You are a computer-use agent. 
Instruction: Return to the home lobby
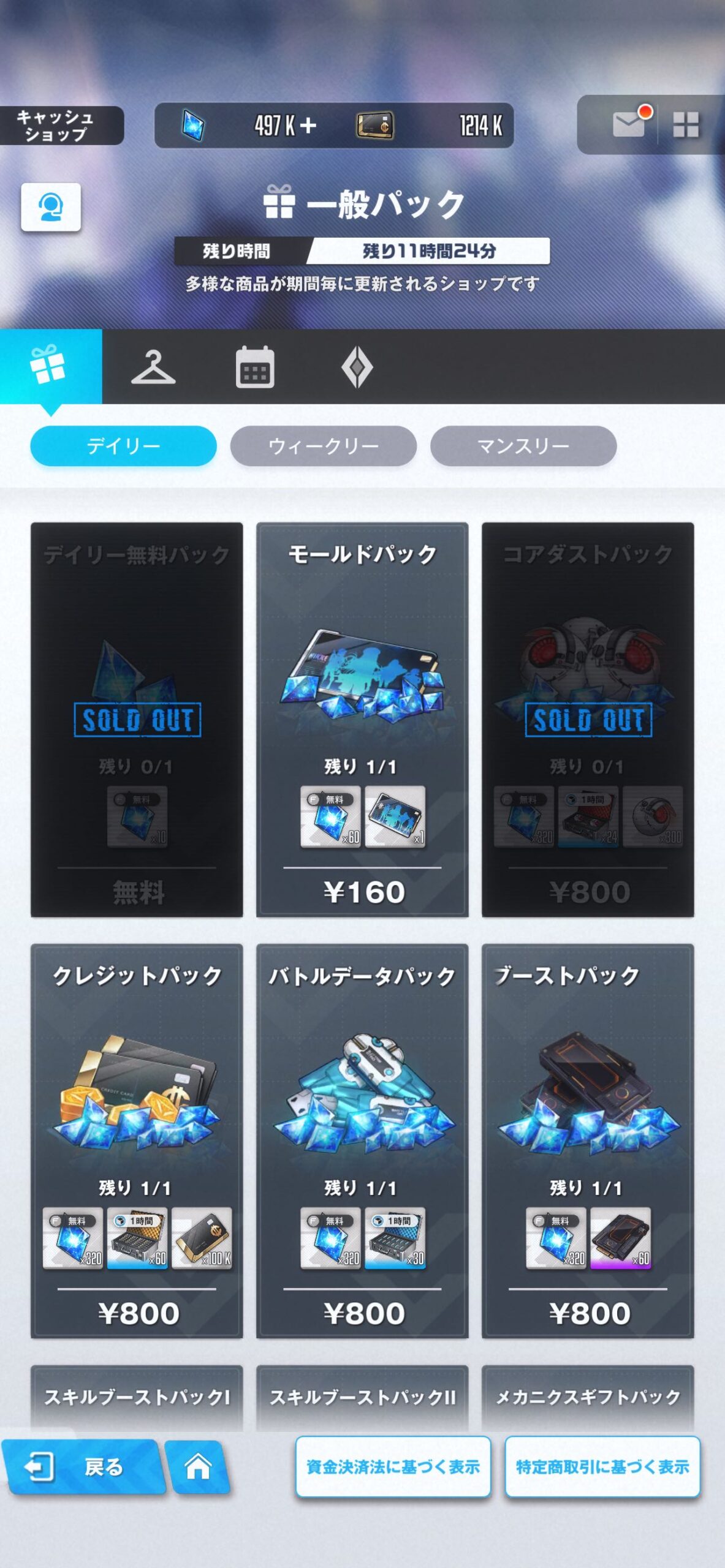(x=198, y=1468)
